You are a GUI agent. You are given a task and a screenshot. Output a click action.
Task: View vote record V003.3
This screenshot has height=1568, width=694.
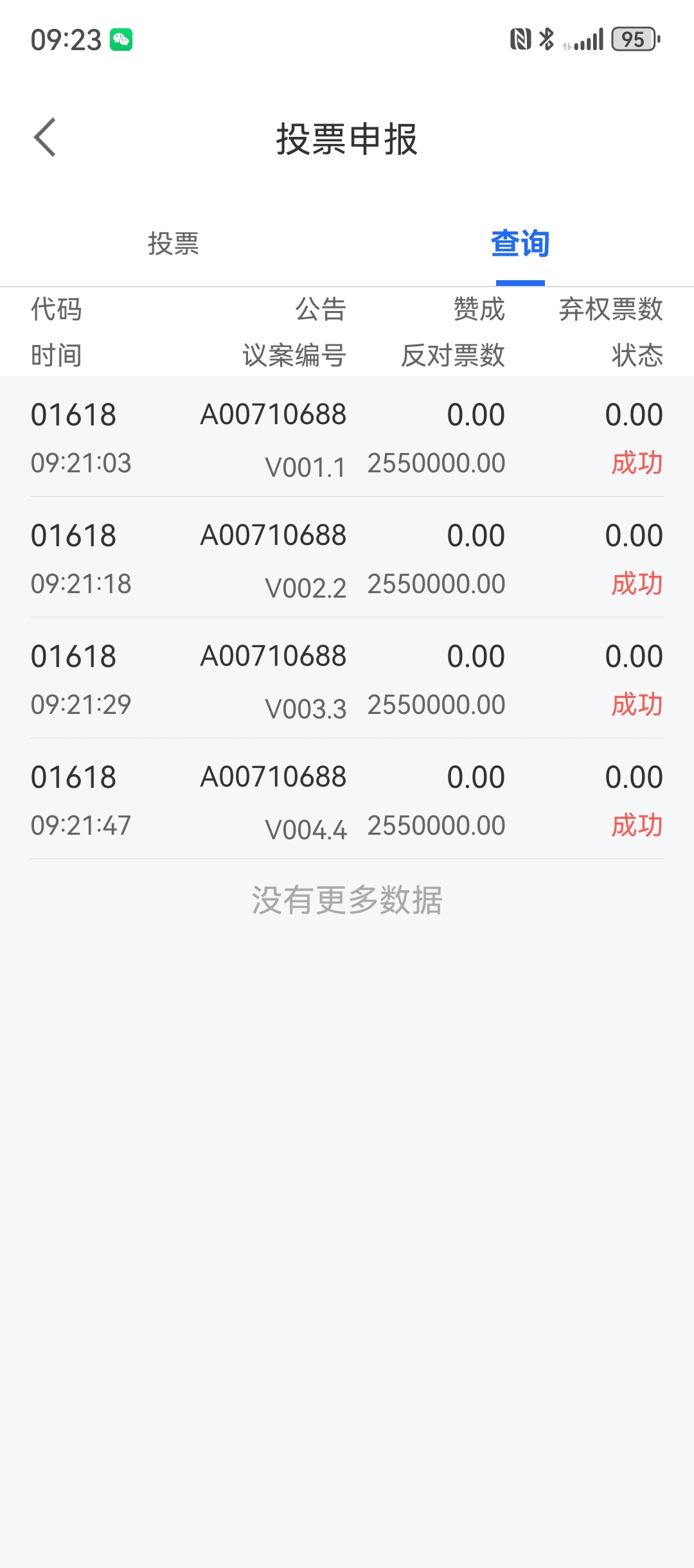point(347,680)
